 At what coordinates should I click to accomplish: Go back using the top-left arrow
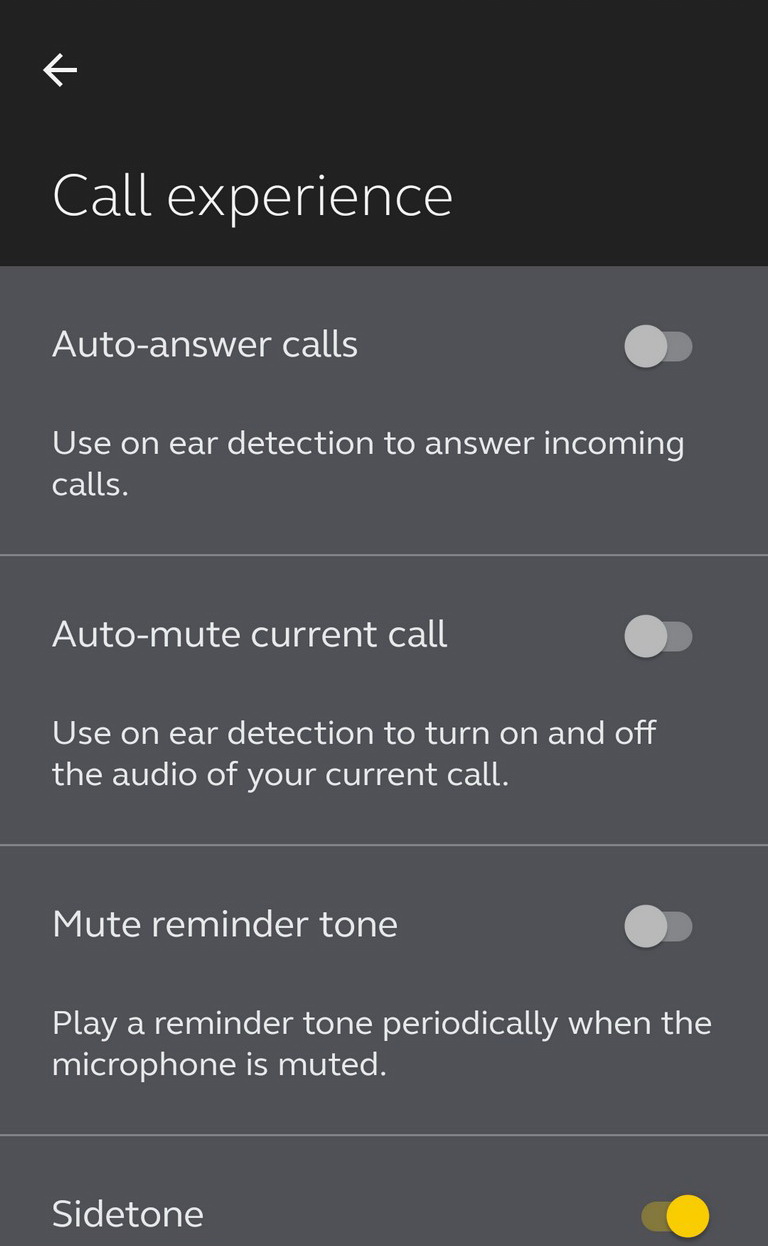click(x=60, y=70)
